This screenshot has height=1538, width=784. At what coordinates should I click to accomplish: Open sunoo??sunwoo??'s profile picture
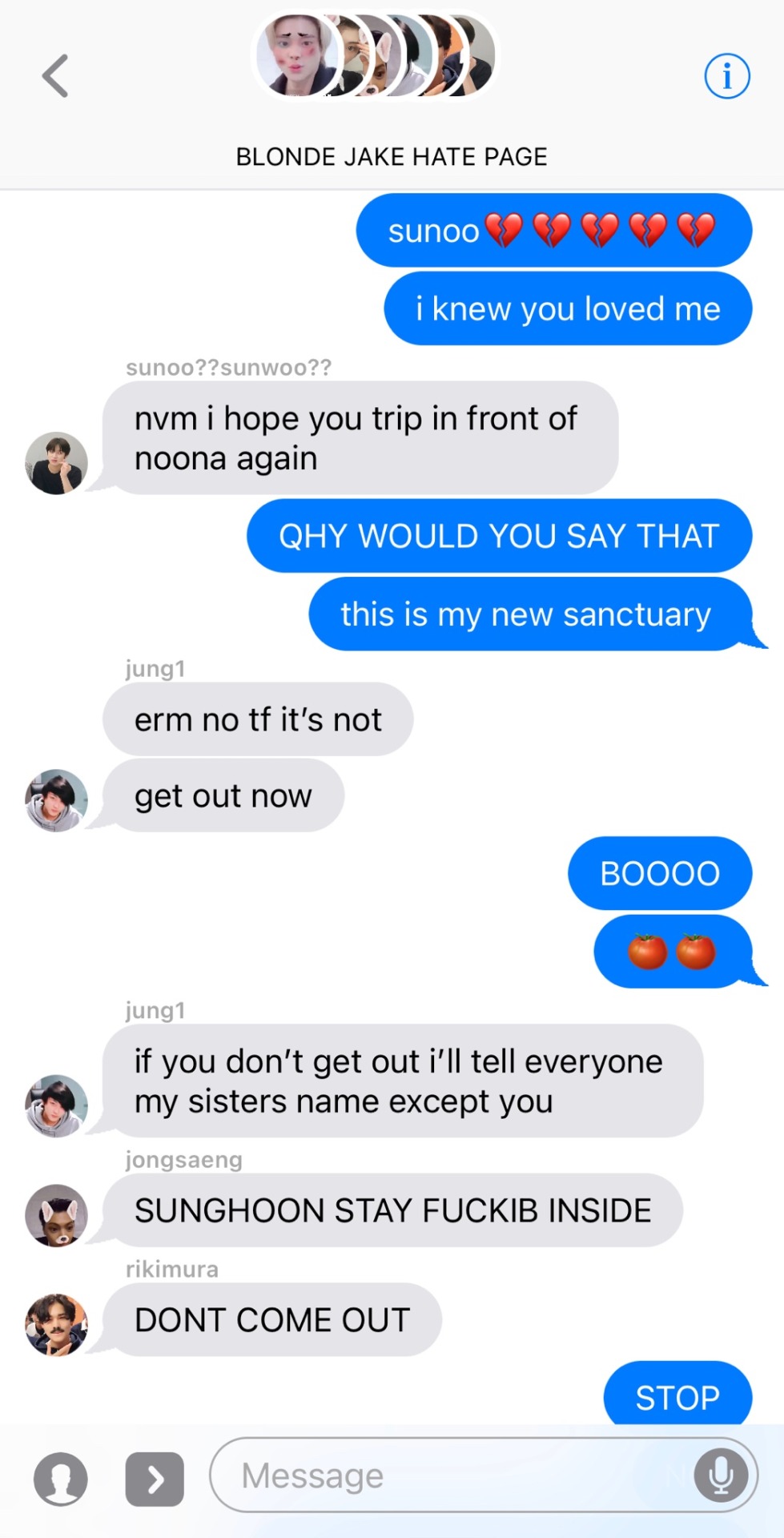click(56, 463)
